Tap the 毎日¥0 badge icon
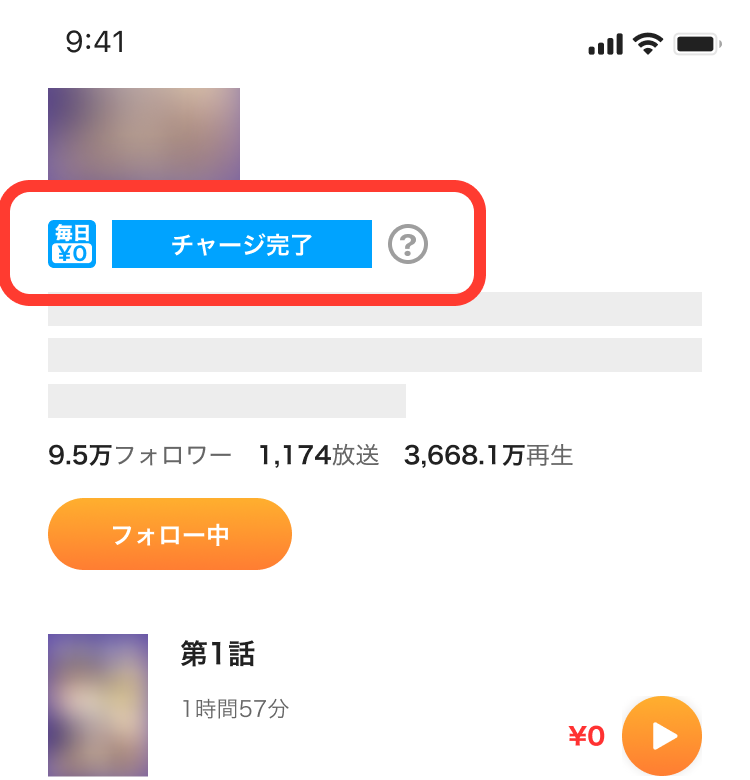The width and height of the screenshot is (750, 780). (72, 244)
